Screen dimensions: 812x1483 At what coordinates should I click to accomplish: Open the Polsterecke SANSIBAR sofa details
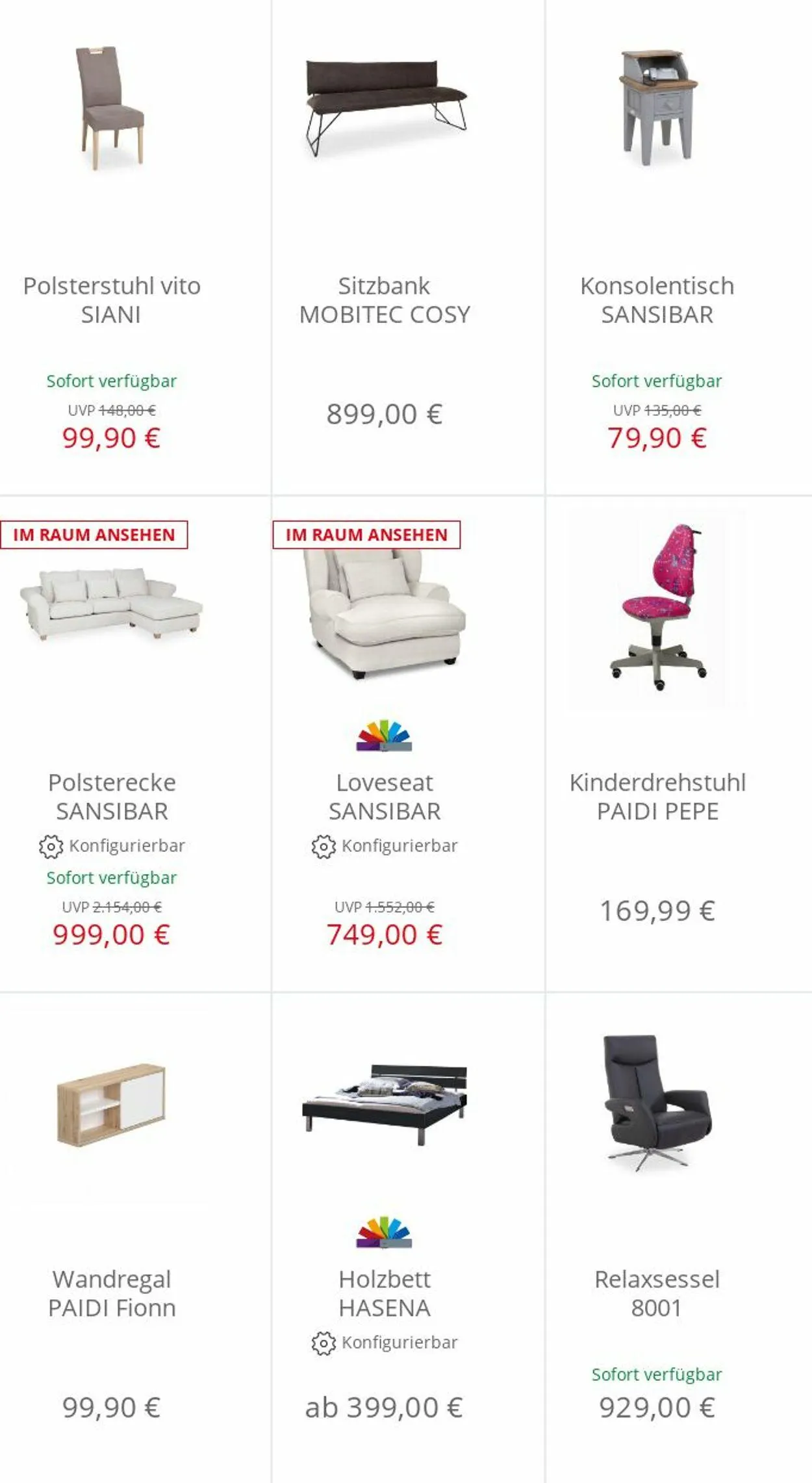pyautogui.click(x=112, y=797)
